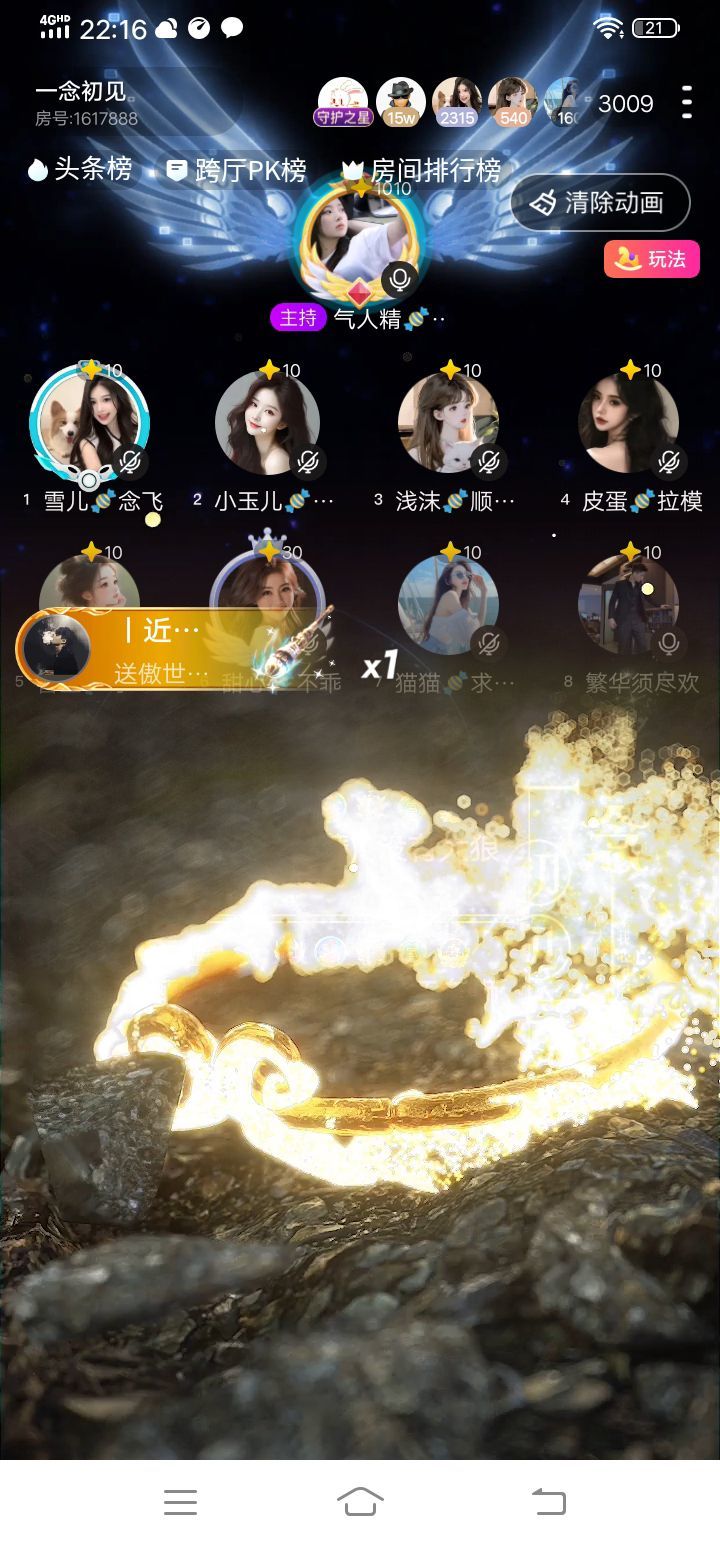The image size is (720, 1544).
Task: Tap the gift banner sender avatar
Action: tap(55, 647)
